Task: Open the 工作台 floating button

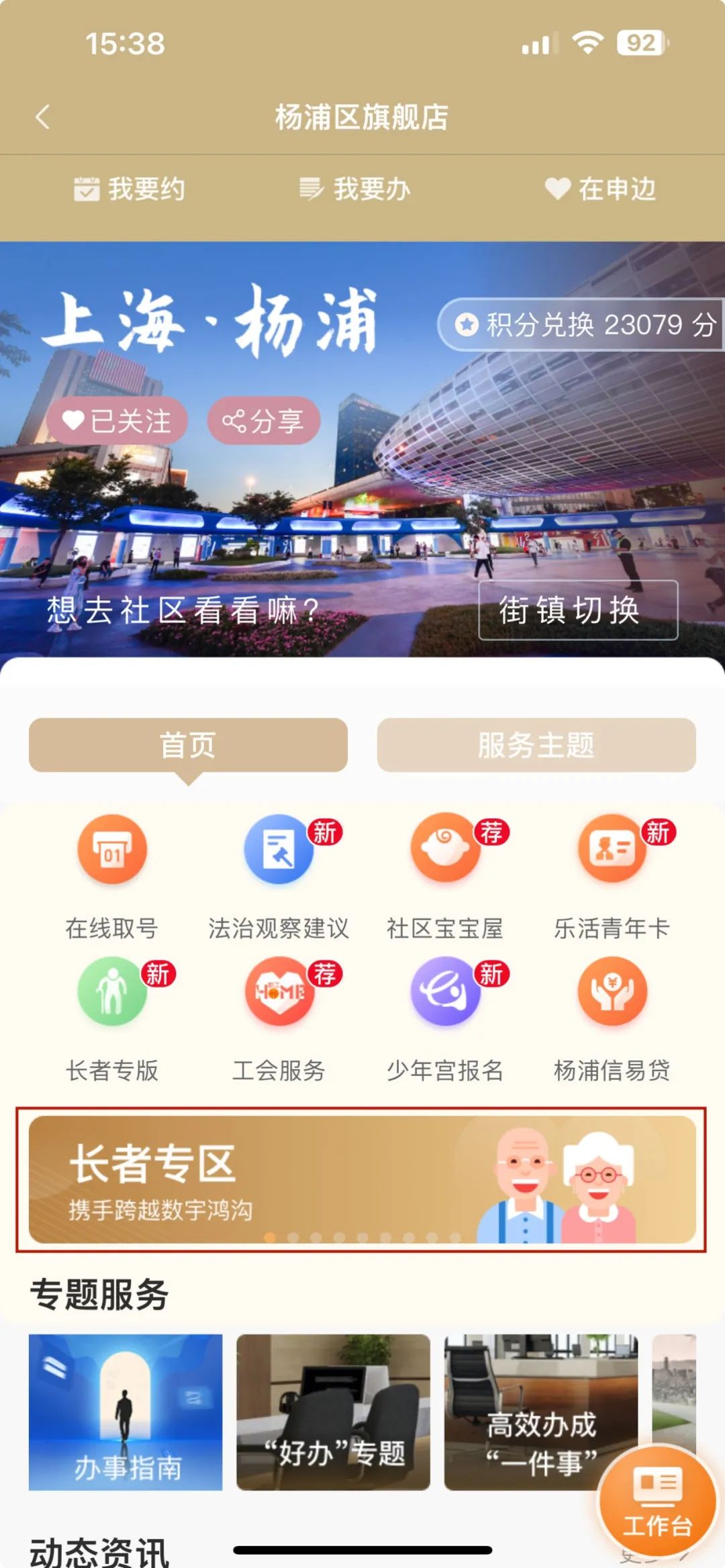Action: 657,1502
